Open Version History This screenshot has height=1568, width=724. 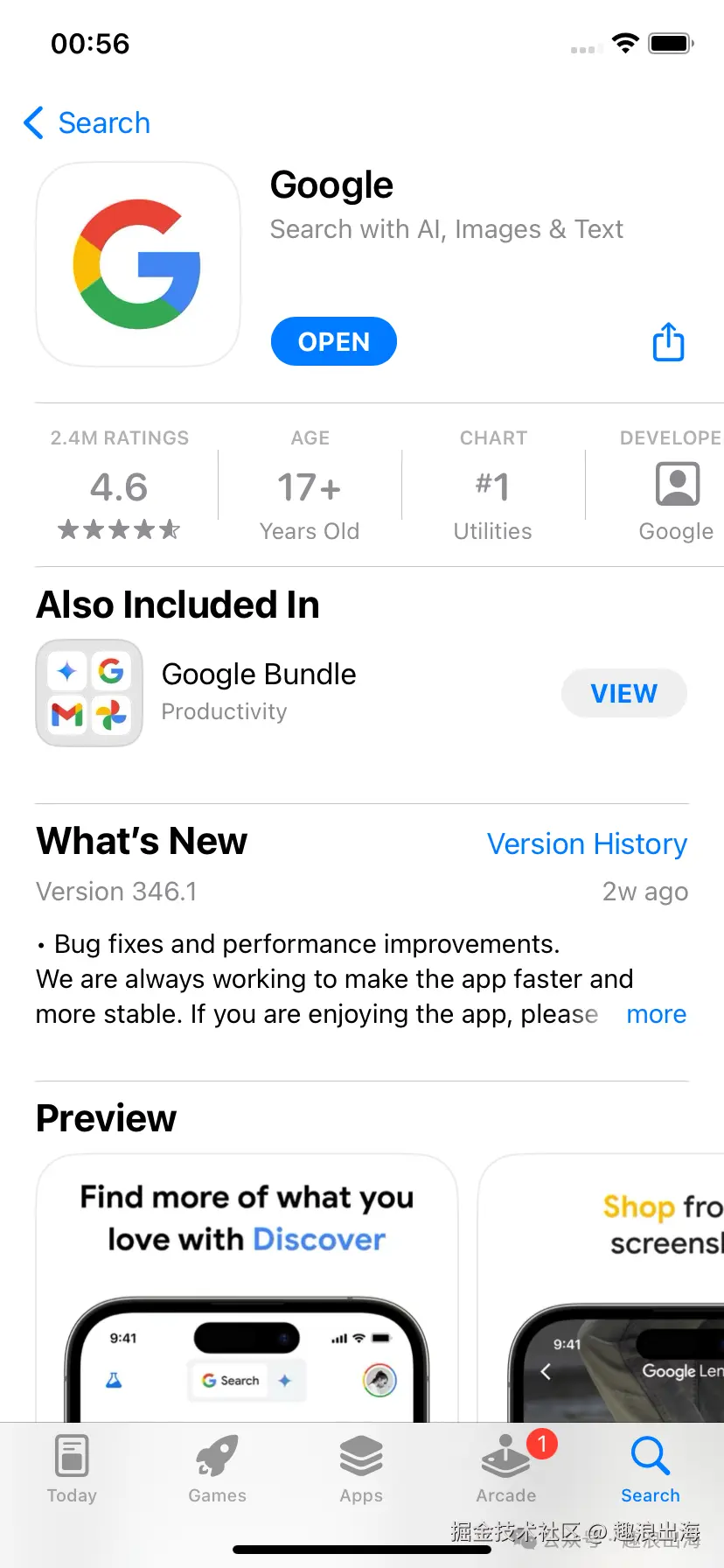(x=587, y=843)
